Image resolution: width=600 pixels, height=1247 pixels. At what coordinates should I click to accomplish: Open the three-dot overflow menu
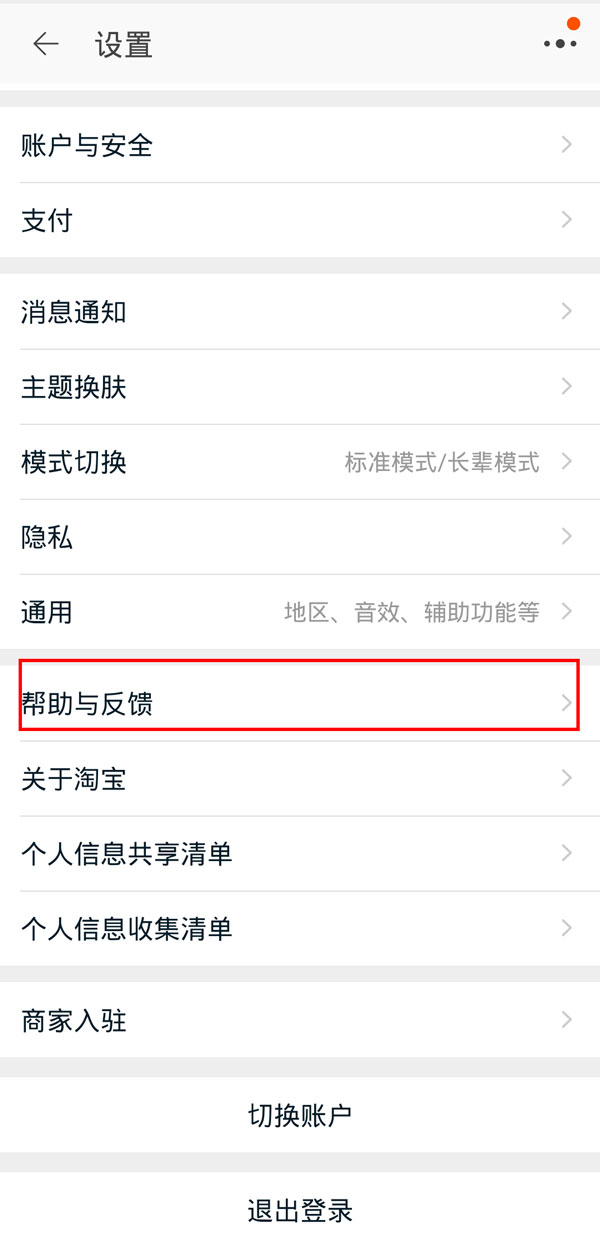click(x=560, y=43)
